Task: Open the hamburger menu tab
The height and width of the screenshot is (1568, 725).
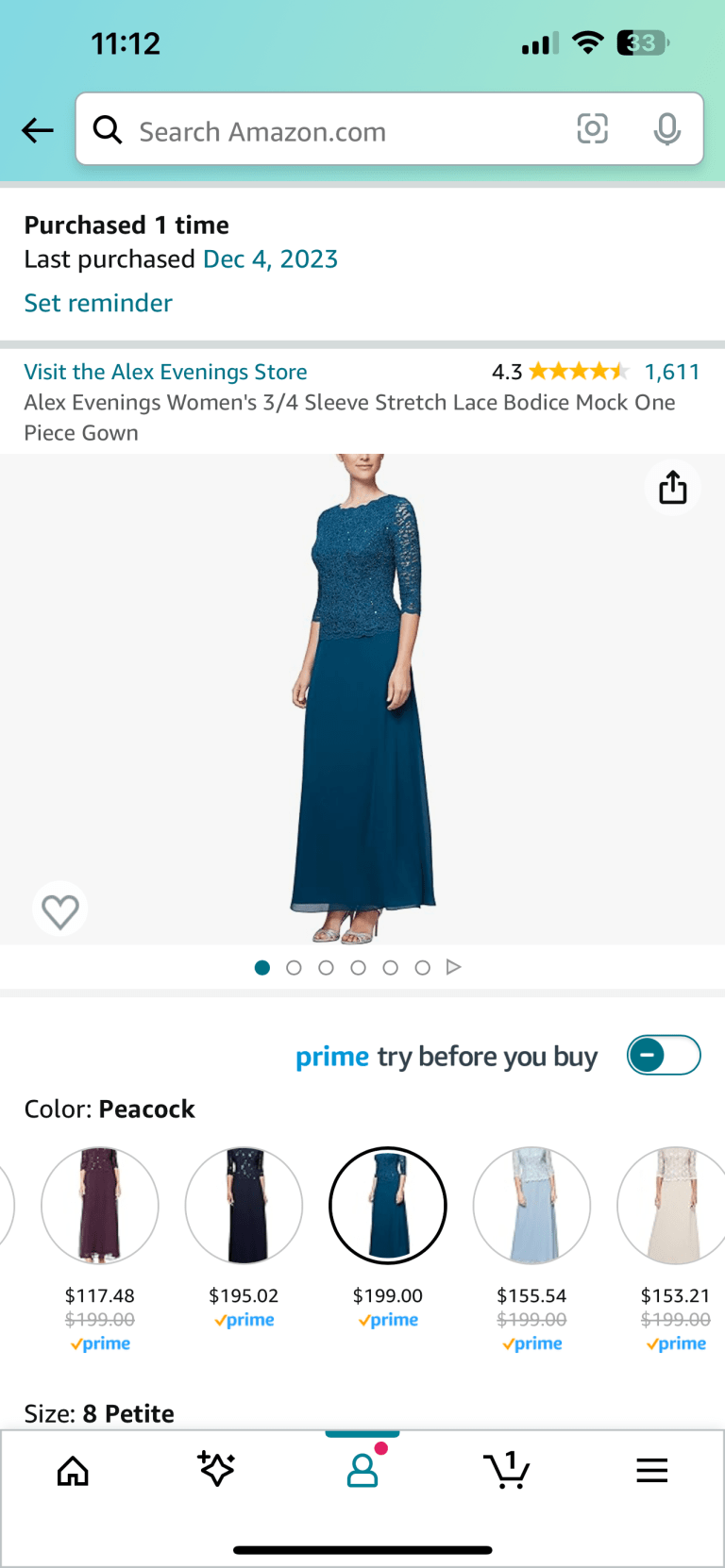Action: pyautogui.click(x=651, y=1470)
